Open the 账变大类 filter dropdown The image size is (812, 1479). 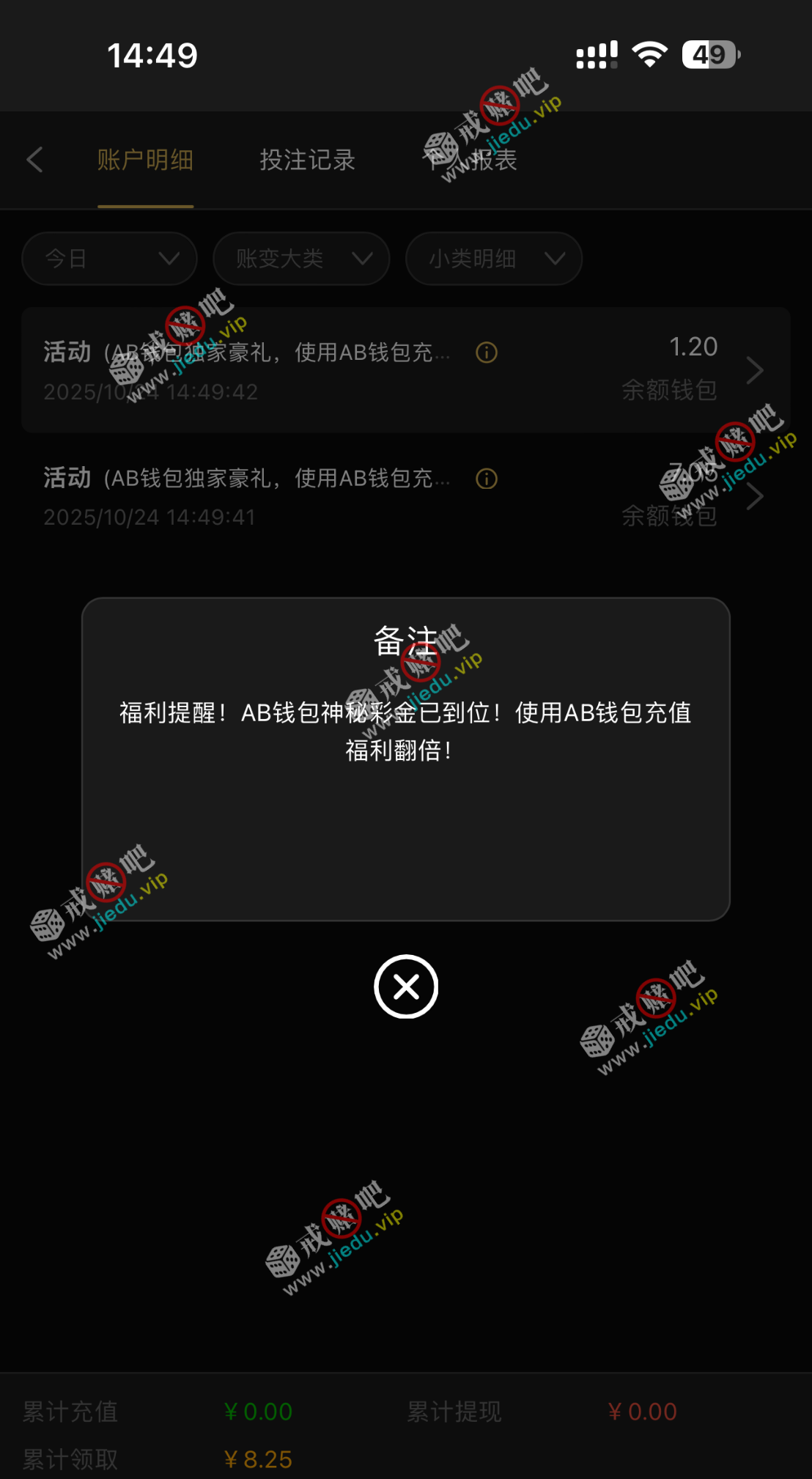coord(301,259)
